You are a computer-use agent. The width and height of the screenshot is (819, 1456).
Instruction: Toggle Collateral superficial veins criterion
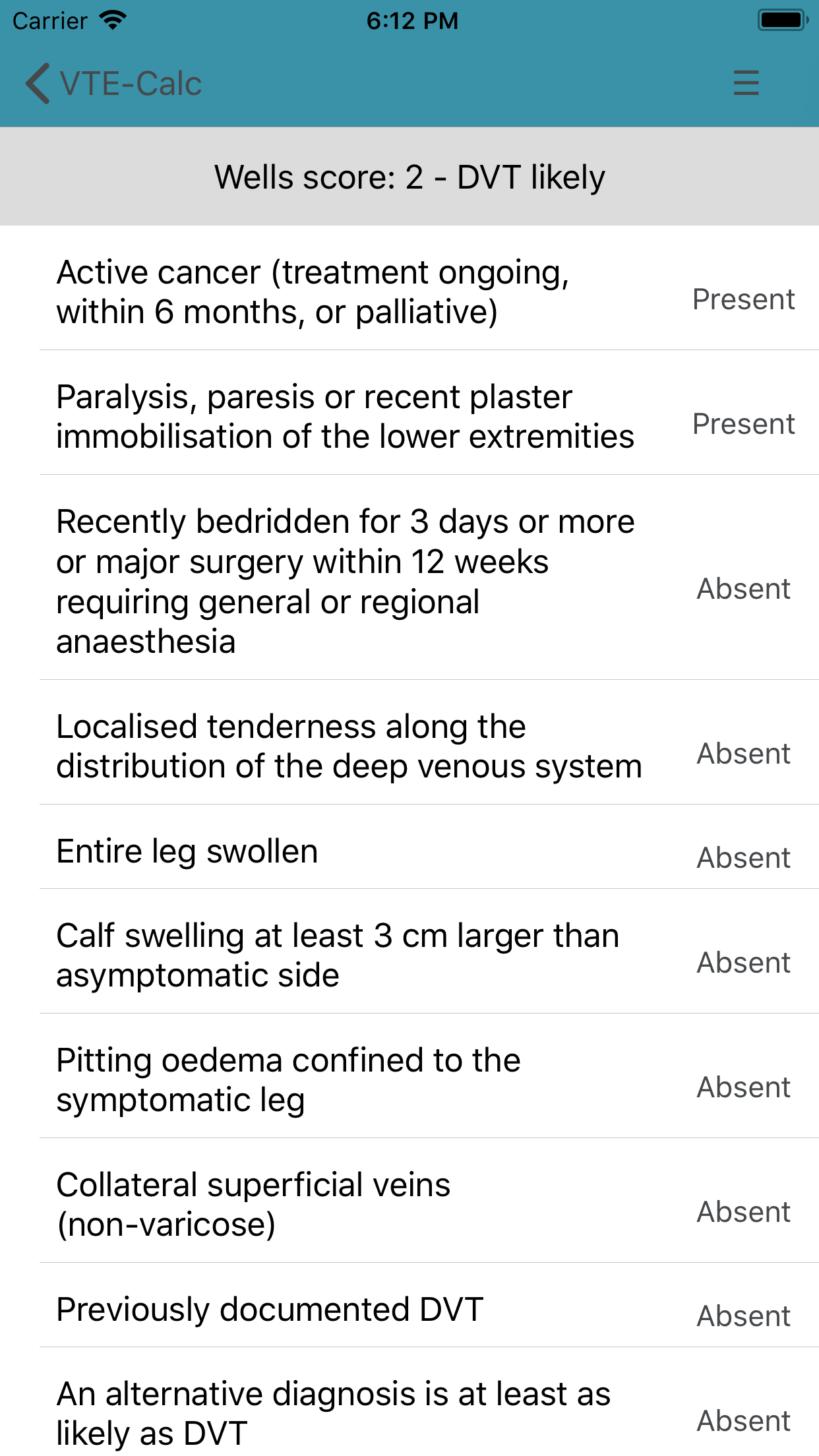(409, 1201)
